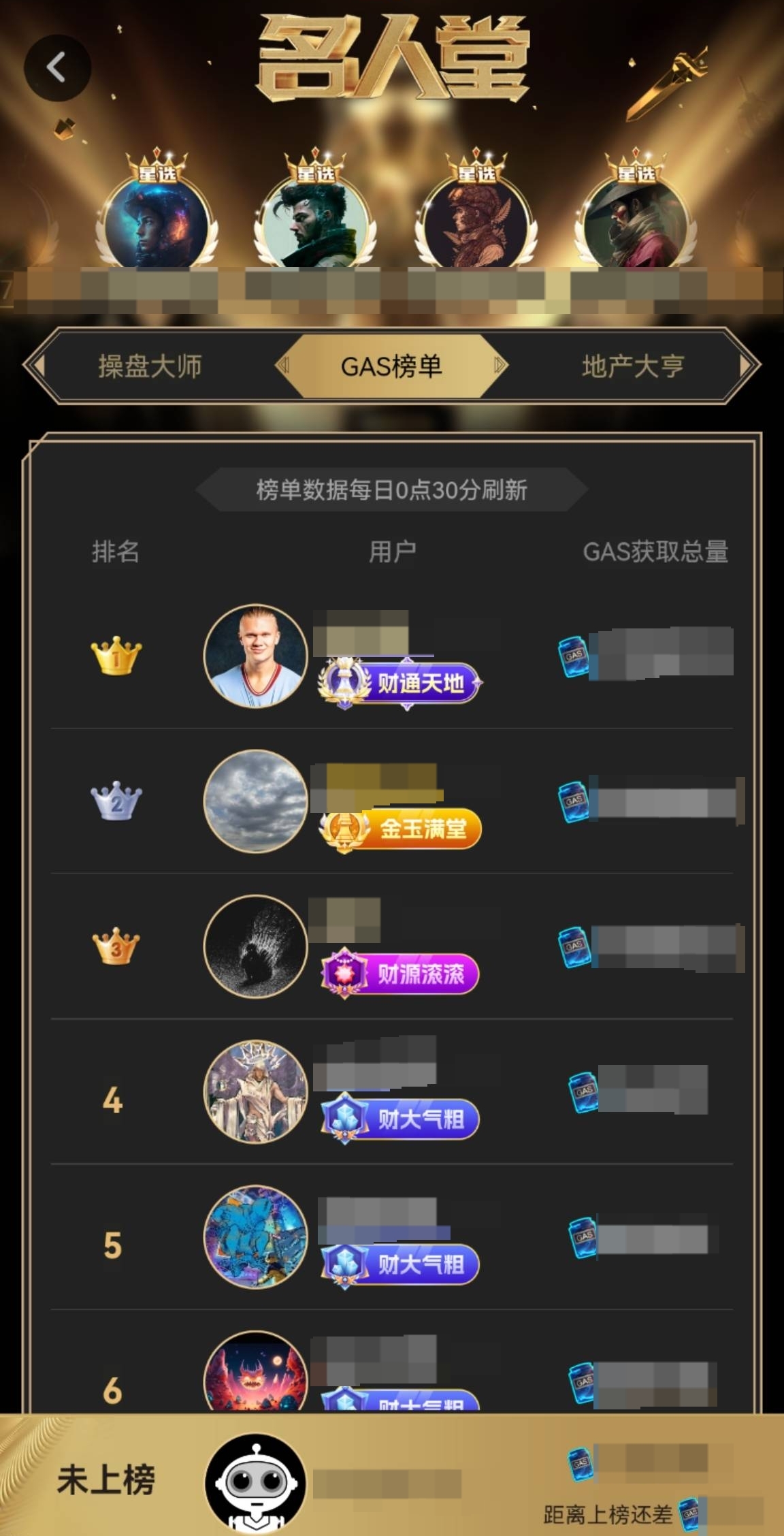784x1536 pixels.
Task: Tap the right arrow of the tab bar
Action: pos(747,366)
